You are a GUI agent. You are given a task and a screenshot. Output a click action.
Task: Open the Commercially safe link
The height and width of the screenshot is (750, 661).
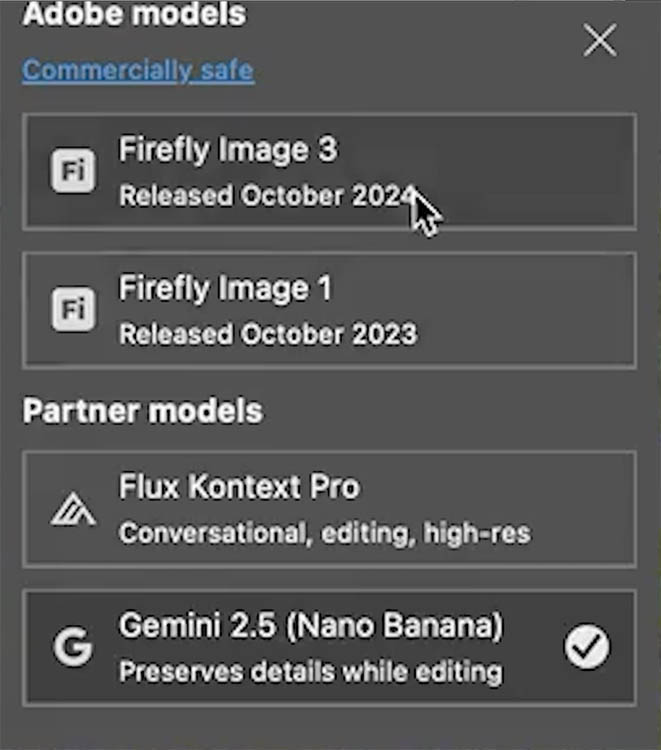click(x=138, y=71)
